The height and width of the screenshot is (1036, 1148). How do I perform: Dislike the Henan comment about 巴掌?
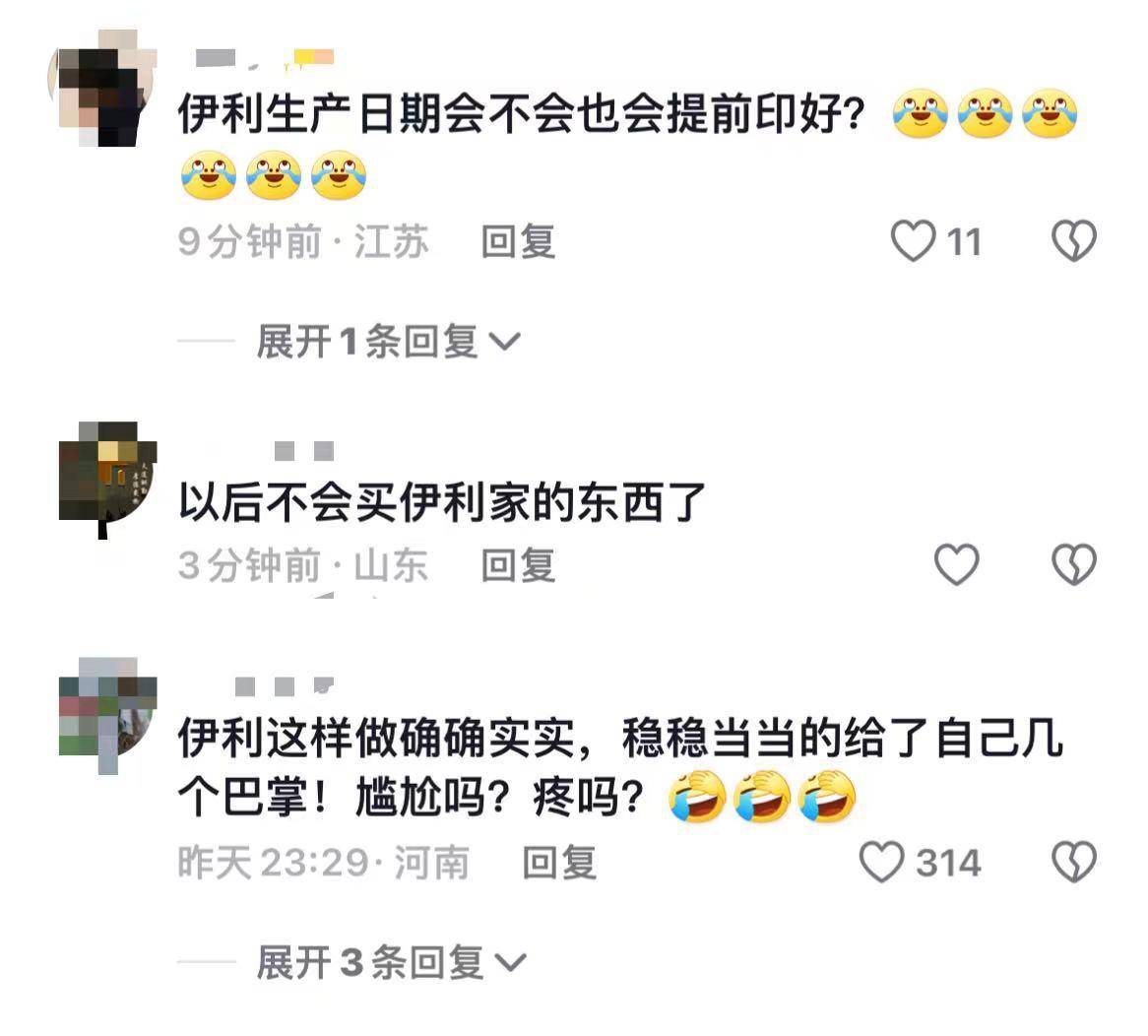1074,863
